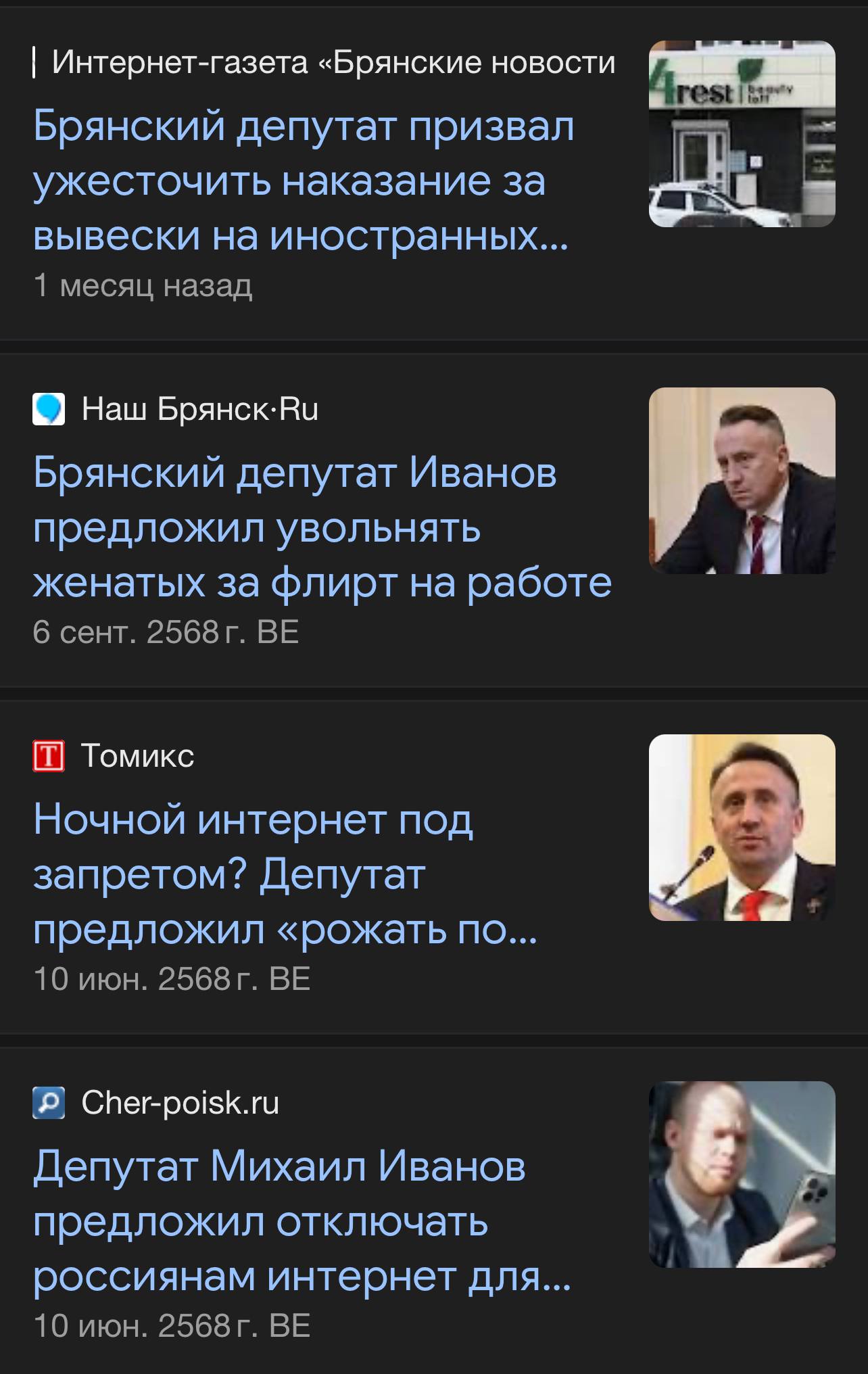Open Cher-poisk.ru article about Михаил Иванов
The width and height of the screenshot is (868, 1374).
pyautogui.click(x=302, y=1221)
